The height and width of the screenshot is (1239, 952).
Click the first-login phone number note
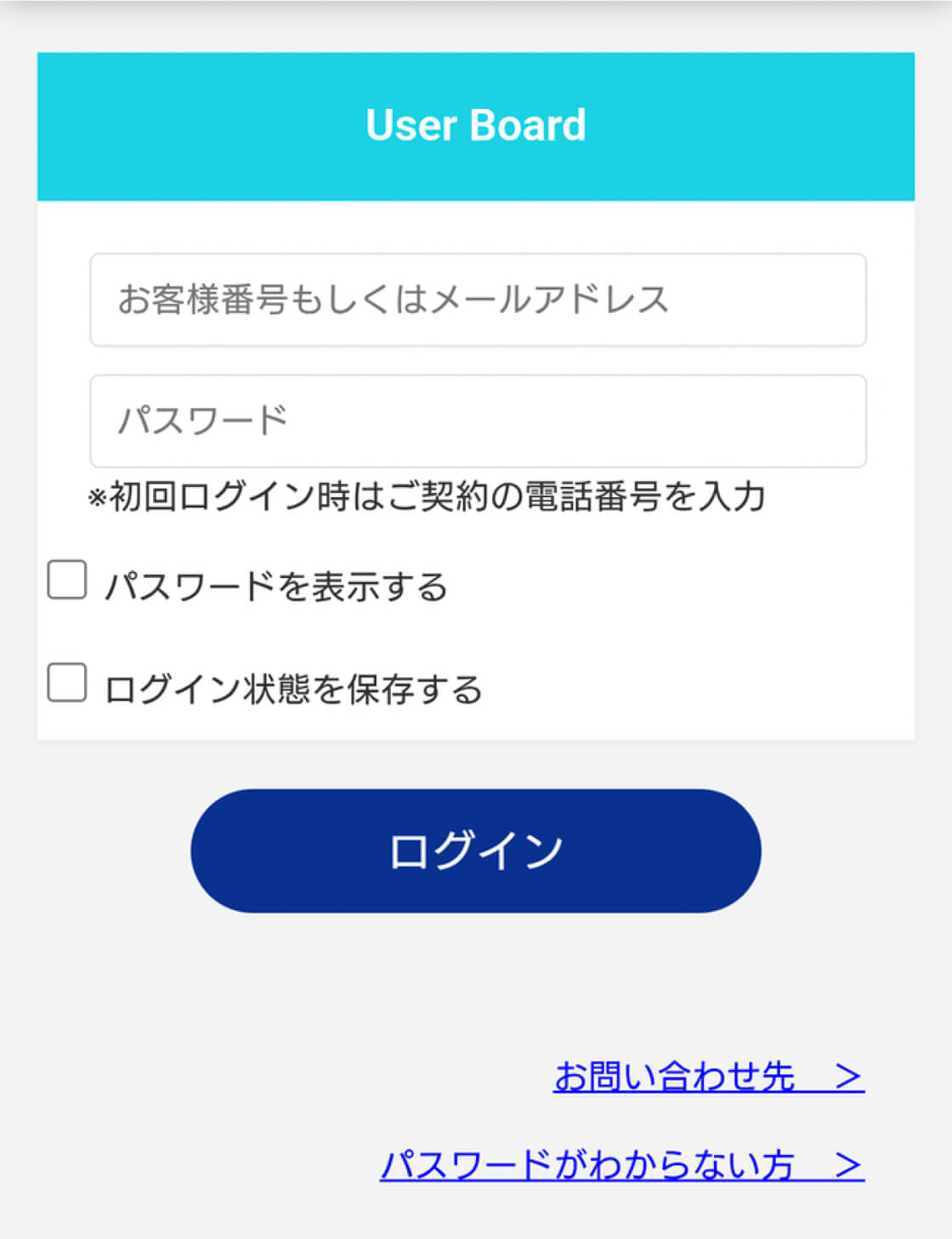point(425,499)
